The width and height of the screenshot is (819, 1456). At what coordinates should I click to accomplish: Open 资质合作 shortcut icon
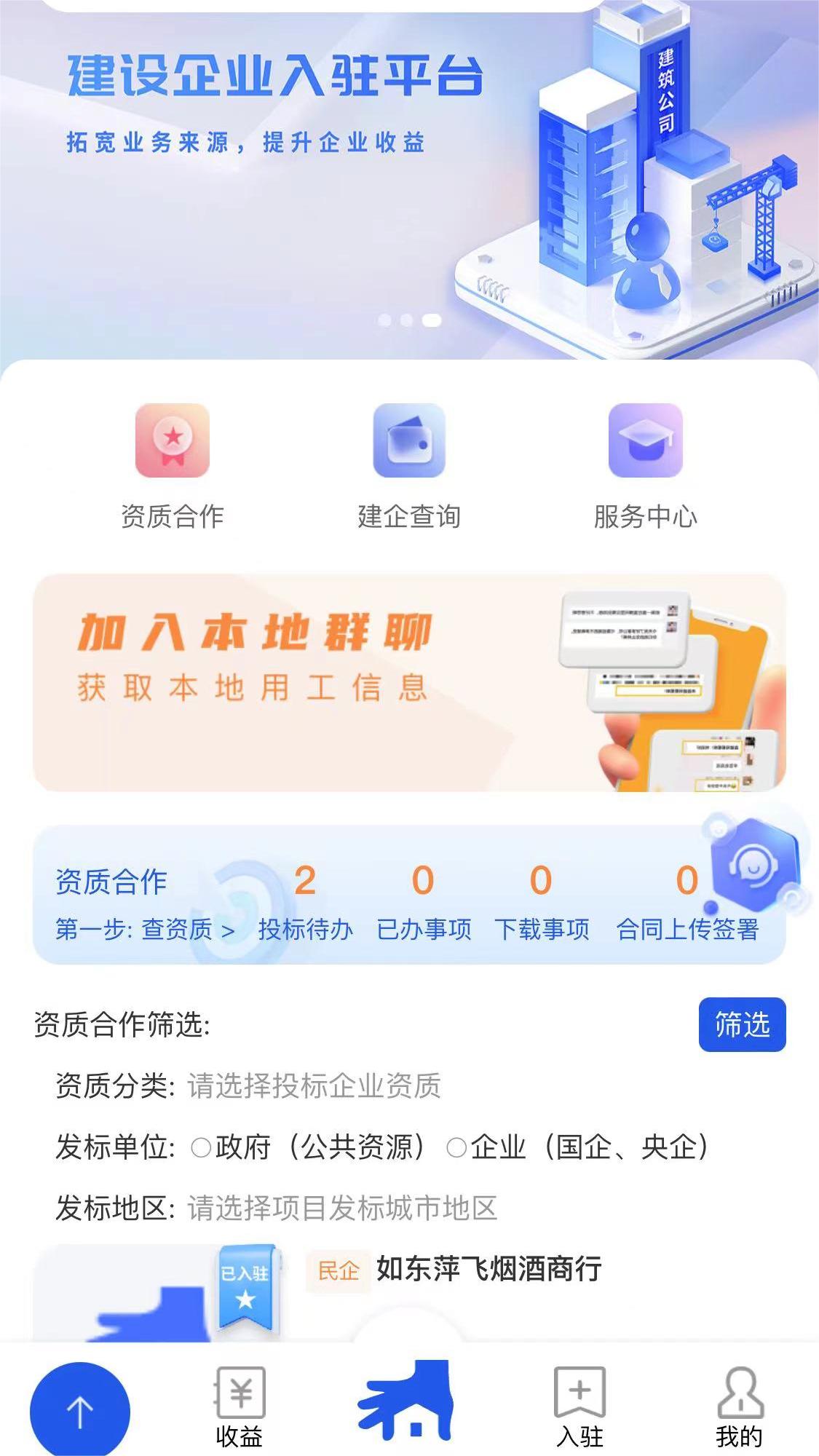coord(173,441)
